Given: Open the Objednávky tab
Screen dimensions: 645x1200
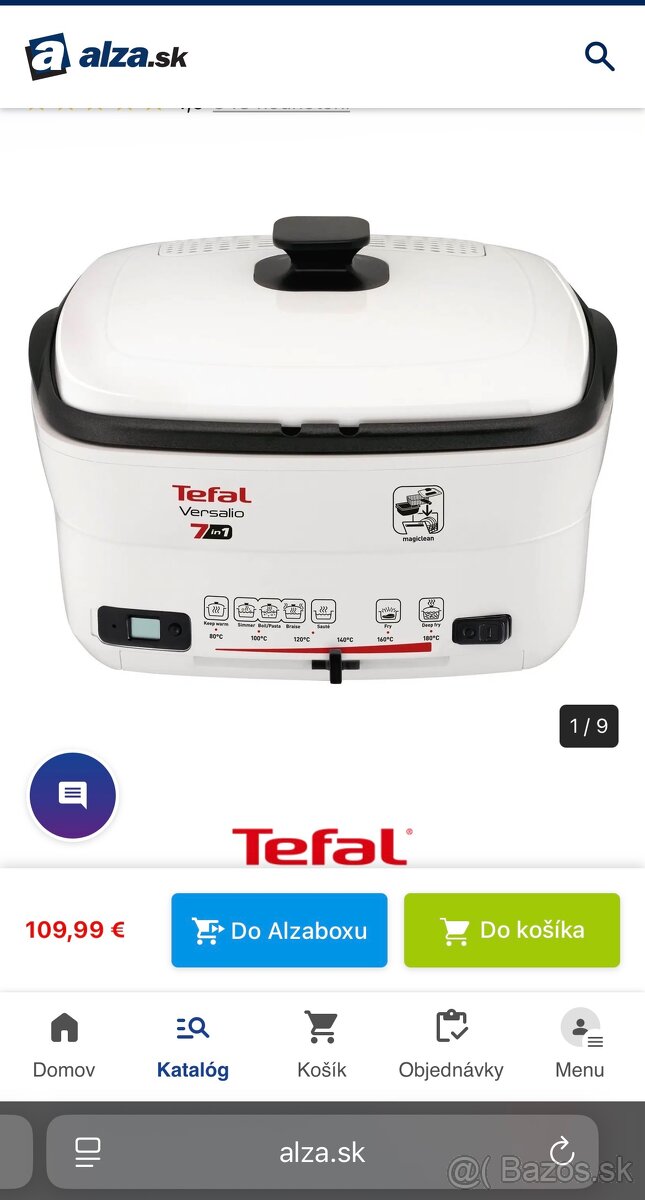Looking at the screenshot, I should pos(451,1044).
